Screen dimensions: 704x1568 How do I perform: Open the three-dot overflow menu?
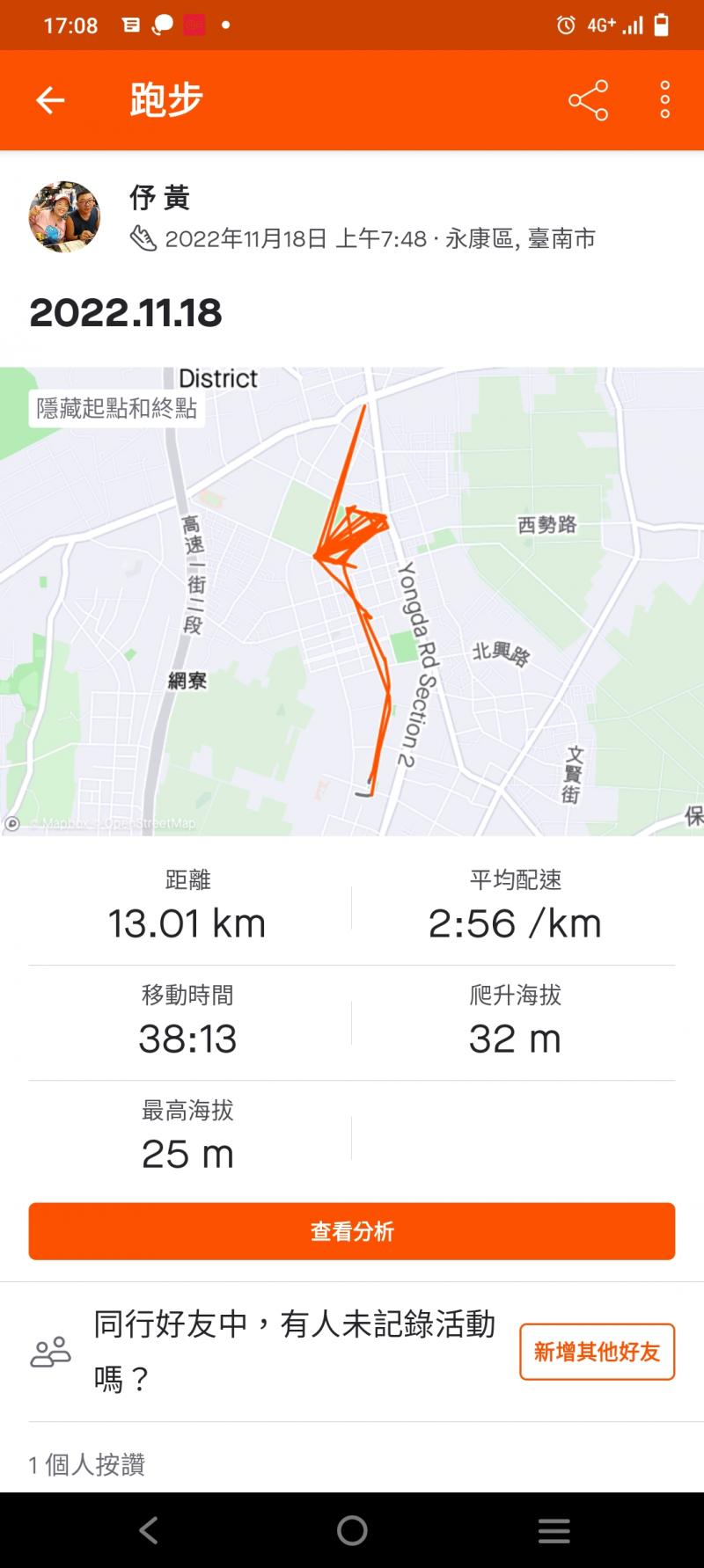pyautogui.click(x=664, y=100)
